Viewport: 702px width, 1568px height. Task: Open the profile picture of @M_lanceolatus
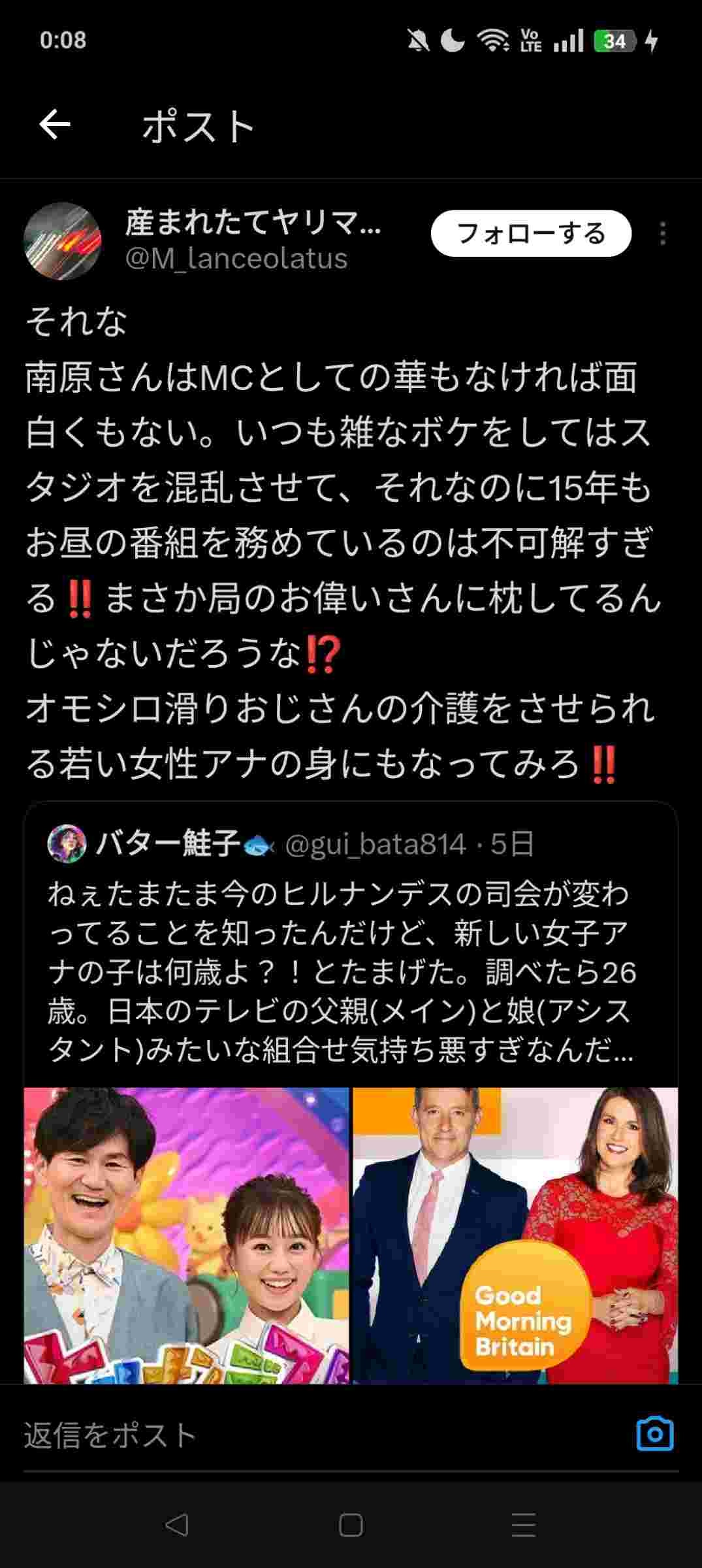[x=63, y=241]
